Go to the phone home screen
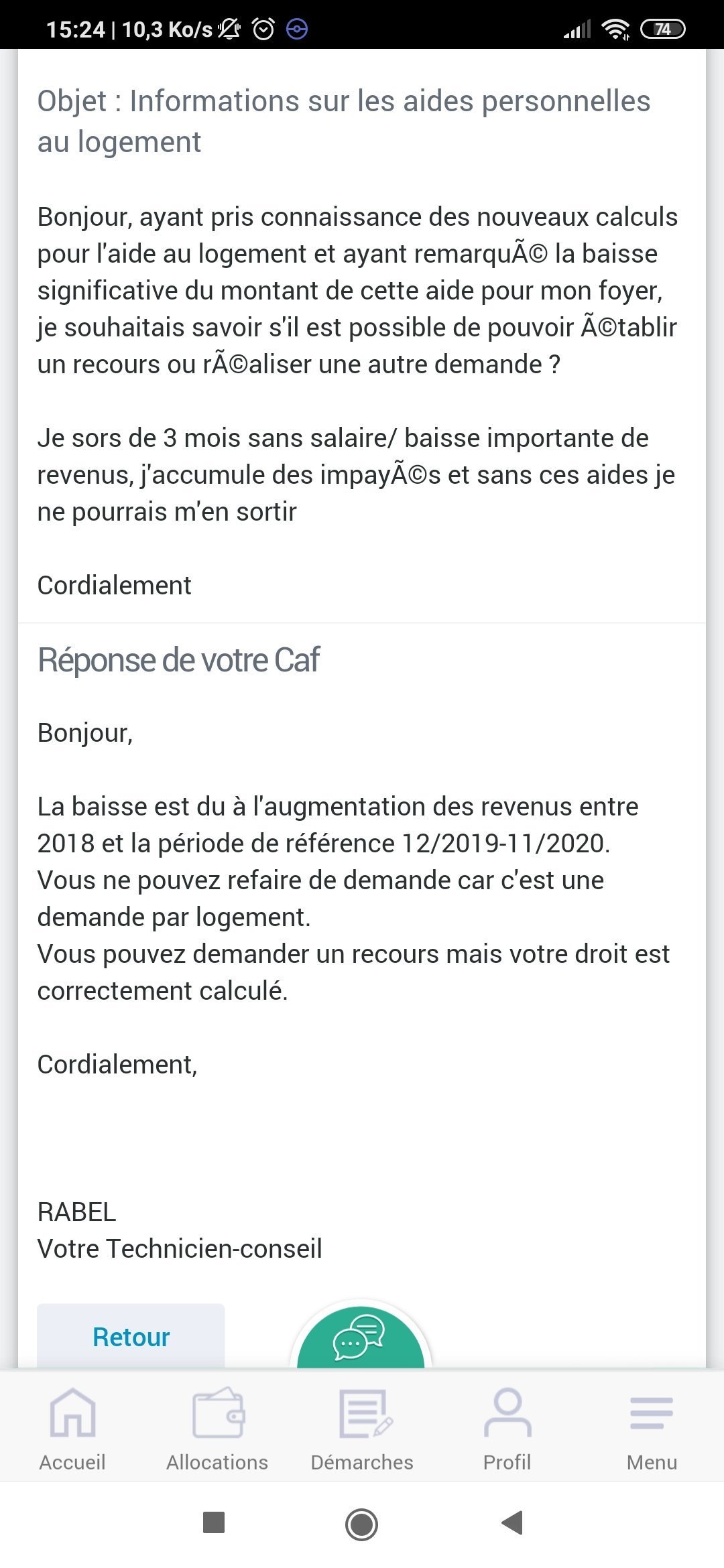 click(361, 1524)
